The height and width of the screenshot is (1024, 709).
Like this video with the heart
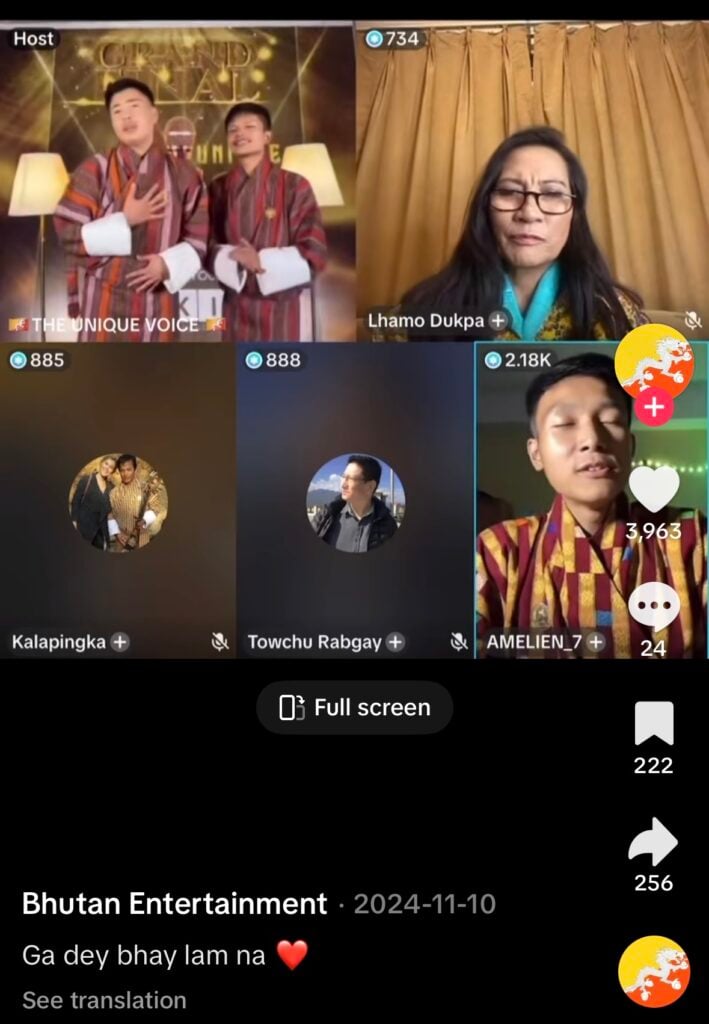pos(654,489)
